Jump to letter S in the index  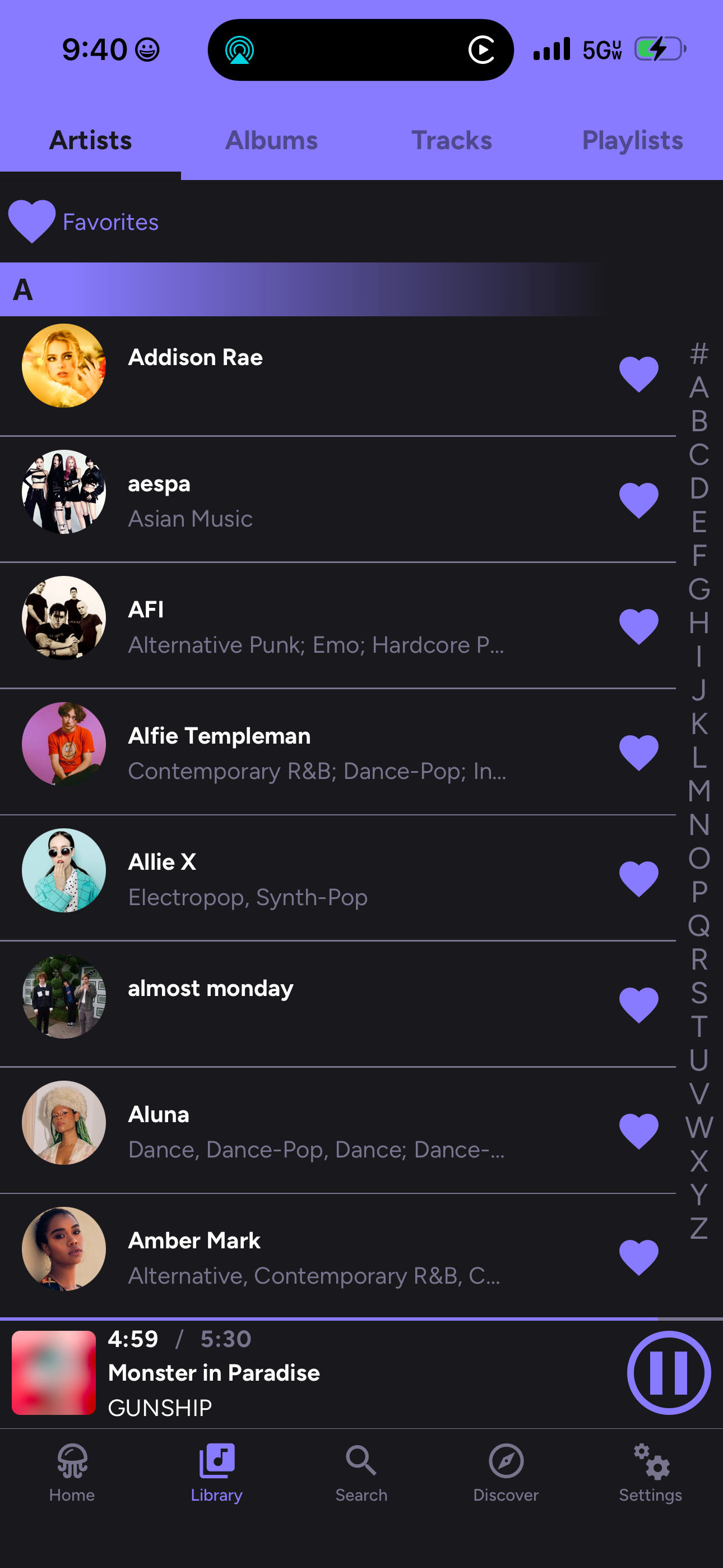click(699, 993)
